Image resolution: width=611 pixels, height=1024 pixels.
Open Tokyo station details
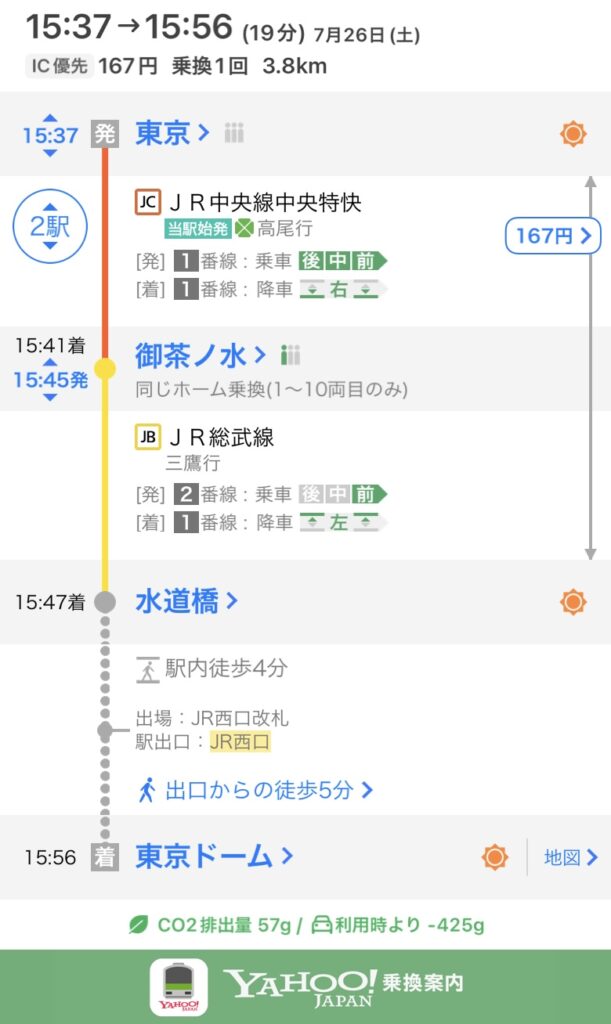(x=172, y=133)
